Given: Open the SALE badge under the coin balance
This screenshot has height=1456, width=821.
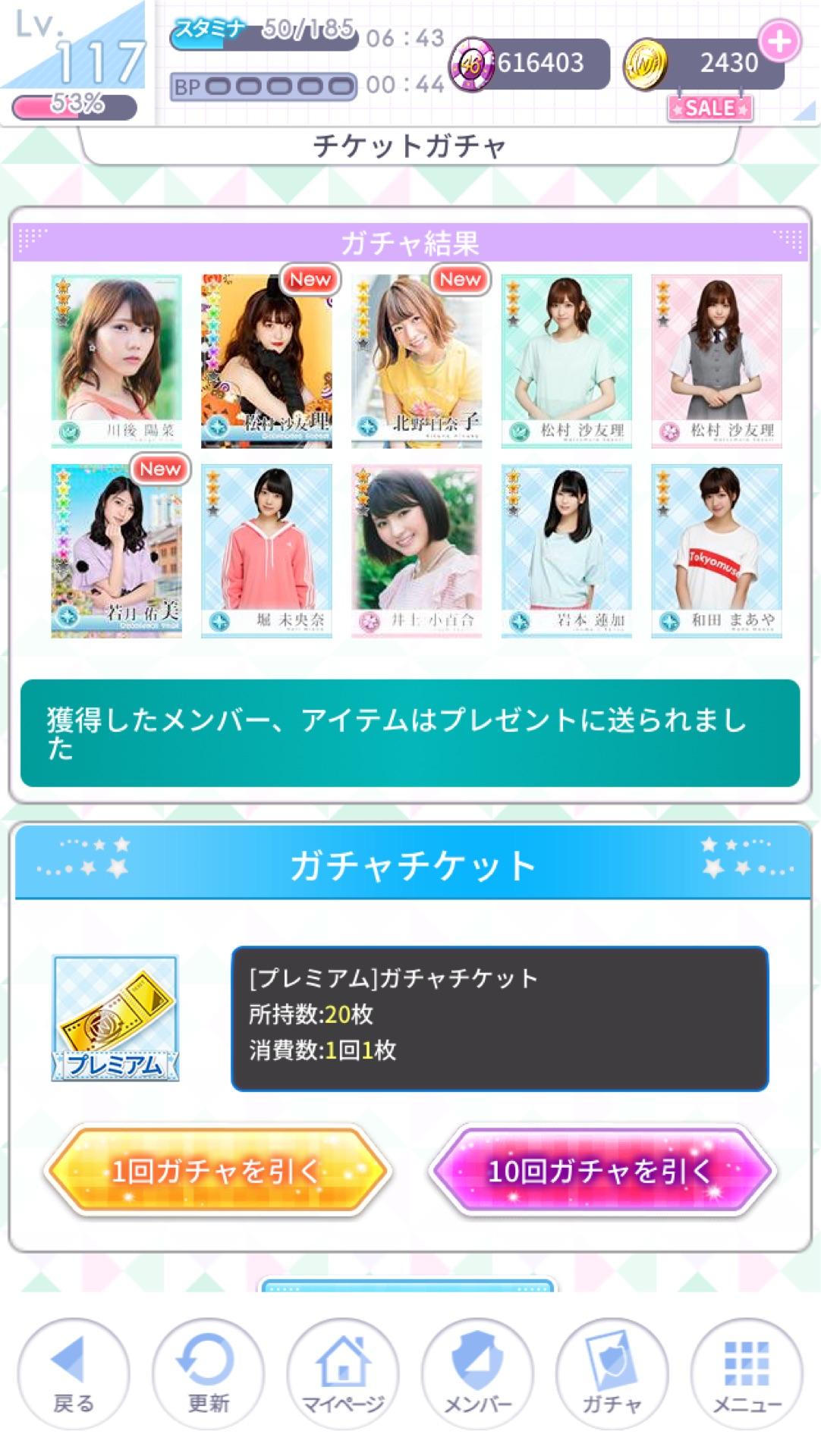Looking at the screenshot, I should (709, 108).
